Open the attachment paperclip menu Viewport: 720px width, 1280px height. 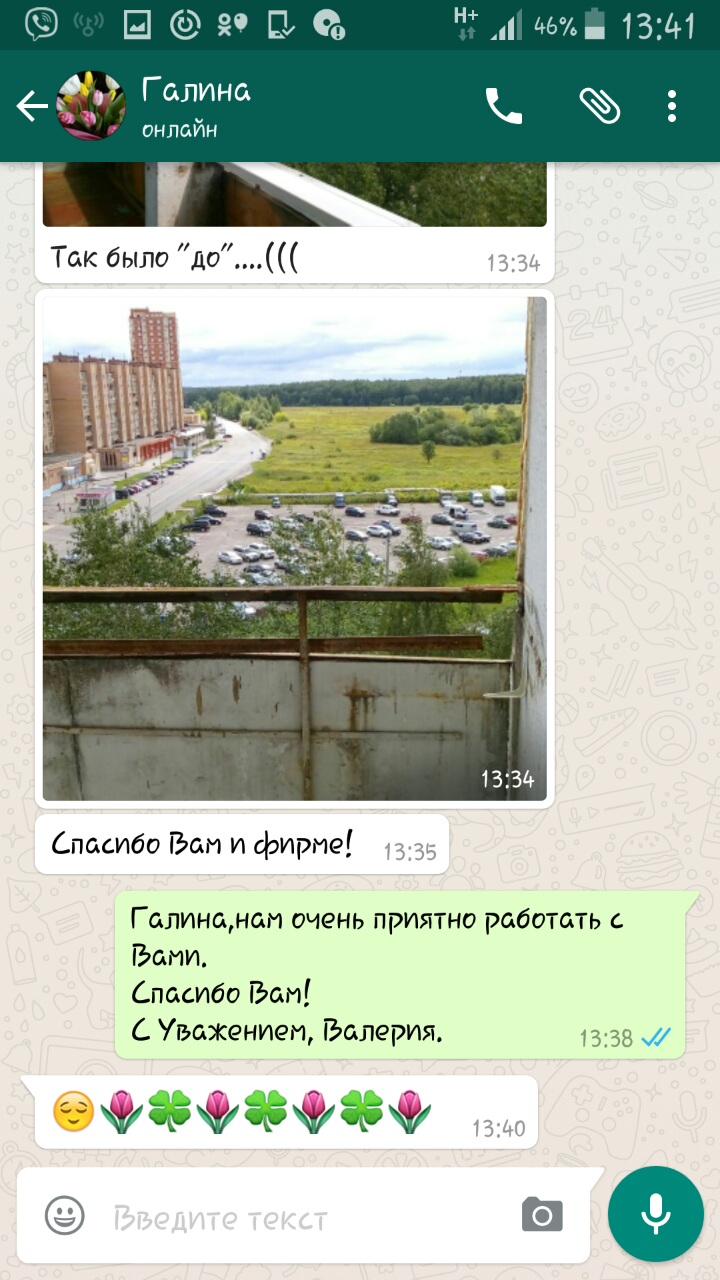click(600, 106)
